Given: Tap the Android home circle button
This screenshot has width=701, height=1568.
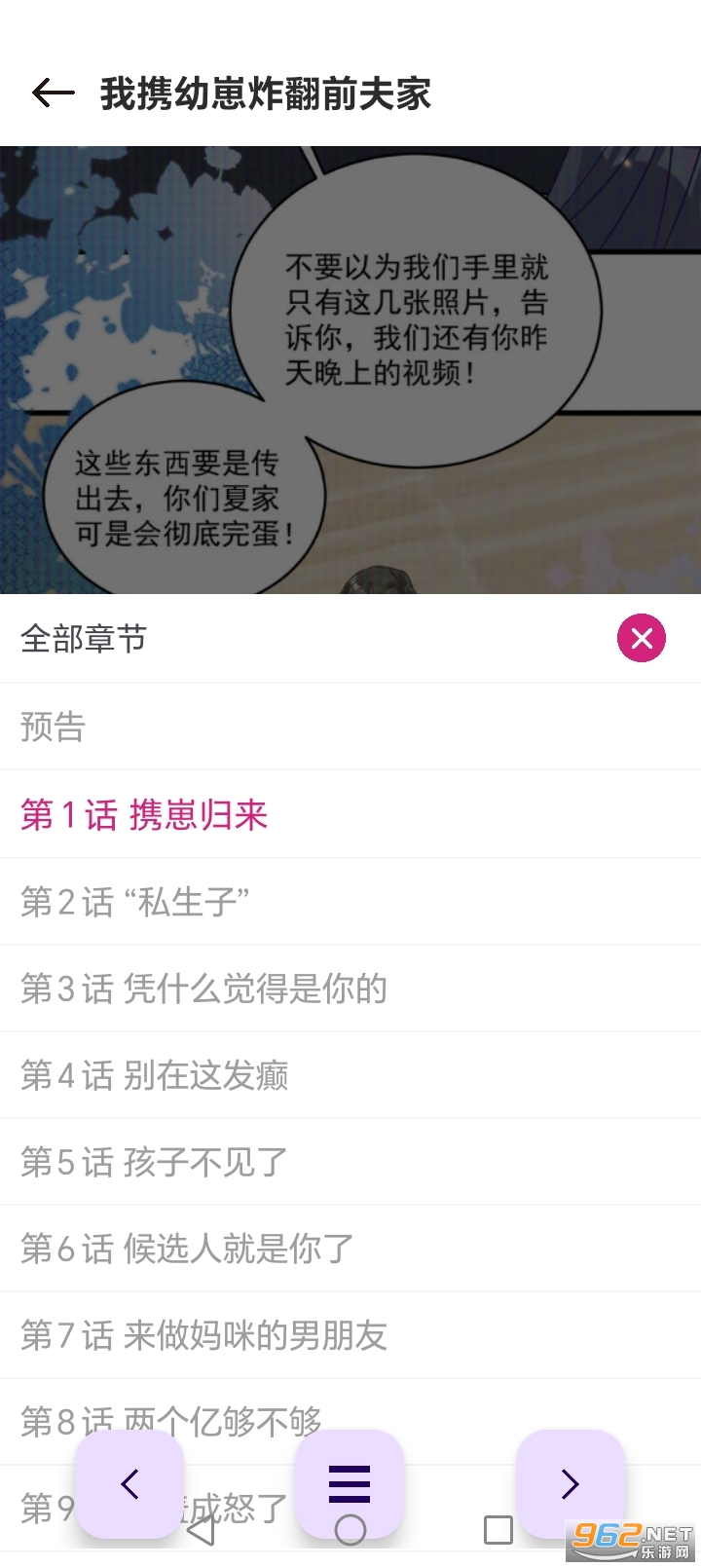Looking at the screenshot, I should 350,1530.
